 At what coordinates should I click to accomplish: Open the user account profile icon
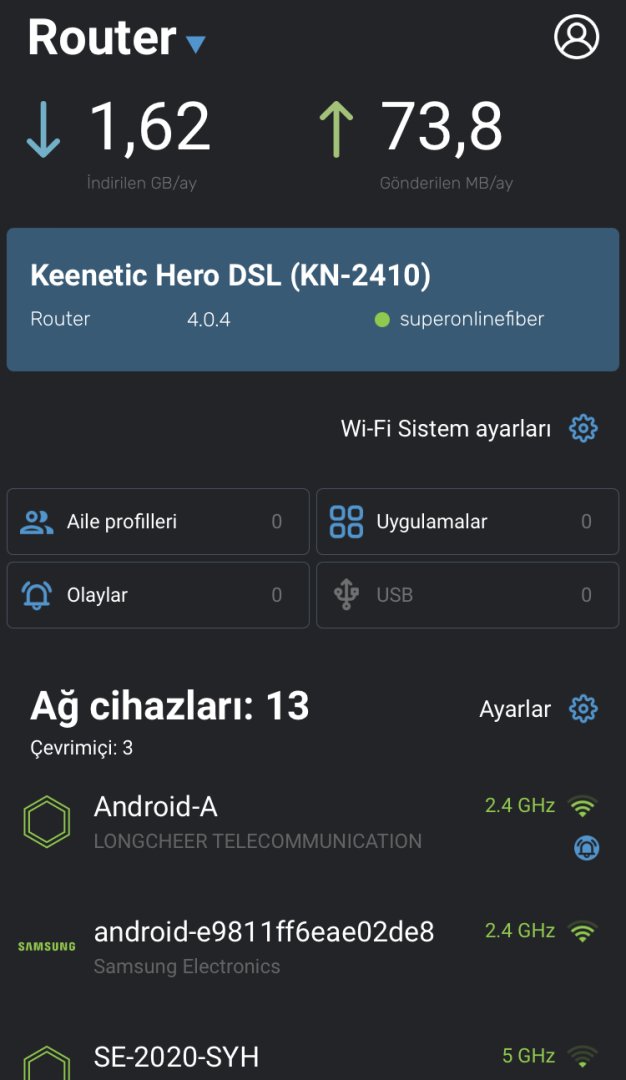pyautogui.click(x=576, y=37)
